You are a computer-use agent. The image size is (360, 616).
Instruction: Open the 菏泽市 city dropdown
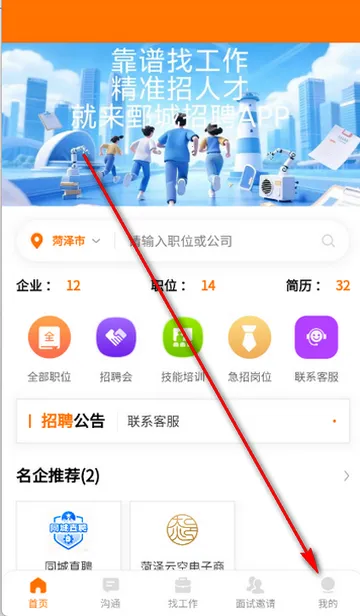coord(66,241)
